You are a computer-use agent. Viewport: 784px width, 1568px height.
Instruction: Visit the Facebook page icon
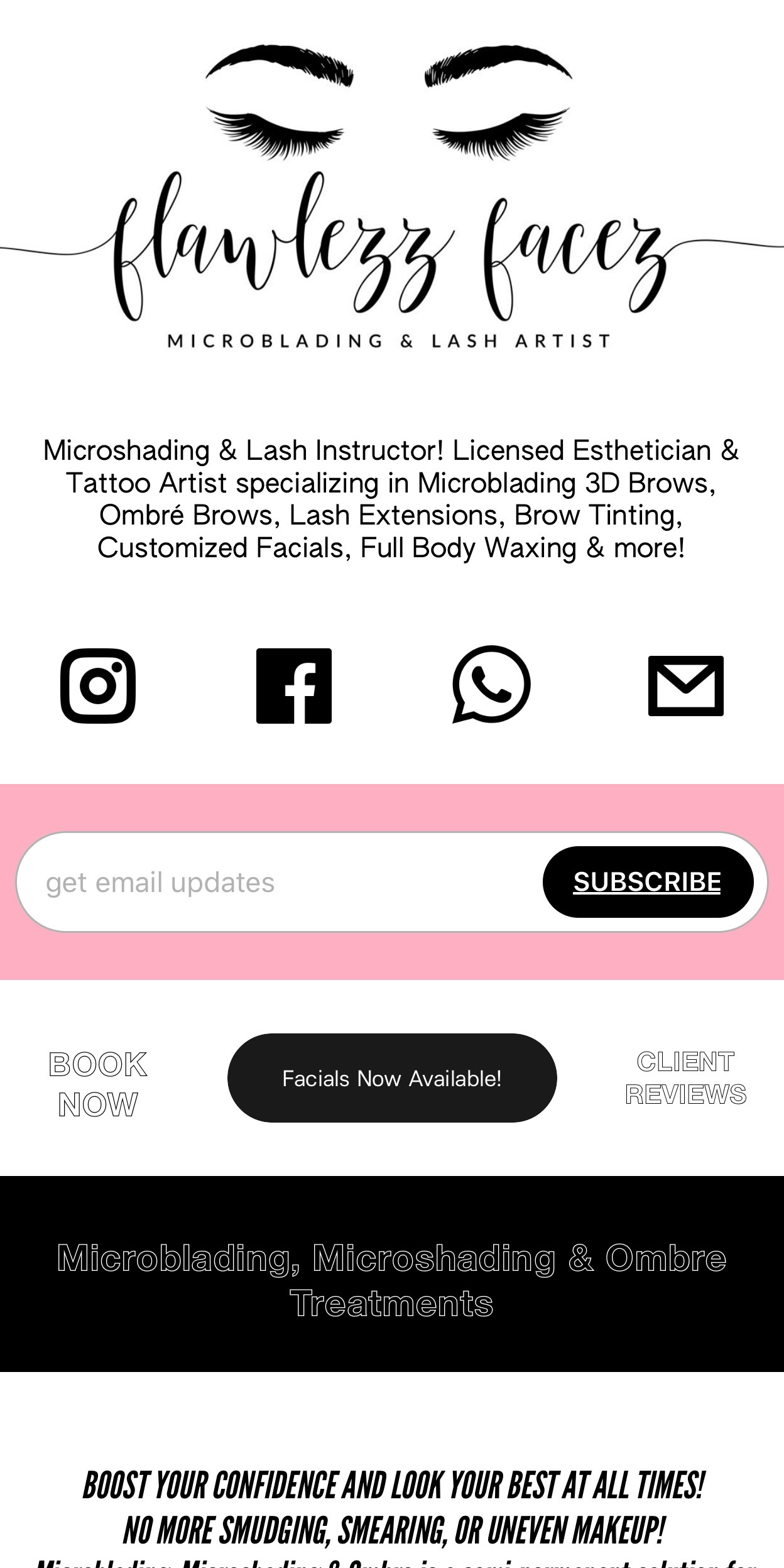294,685
